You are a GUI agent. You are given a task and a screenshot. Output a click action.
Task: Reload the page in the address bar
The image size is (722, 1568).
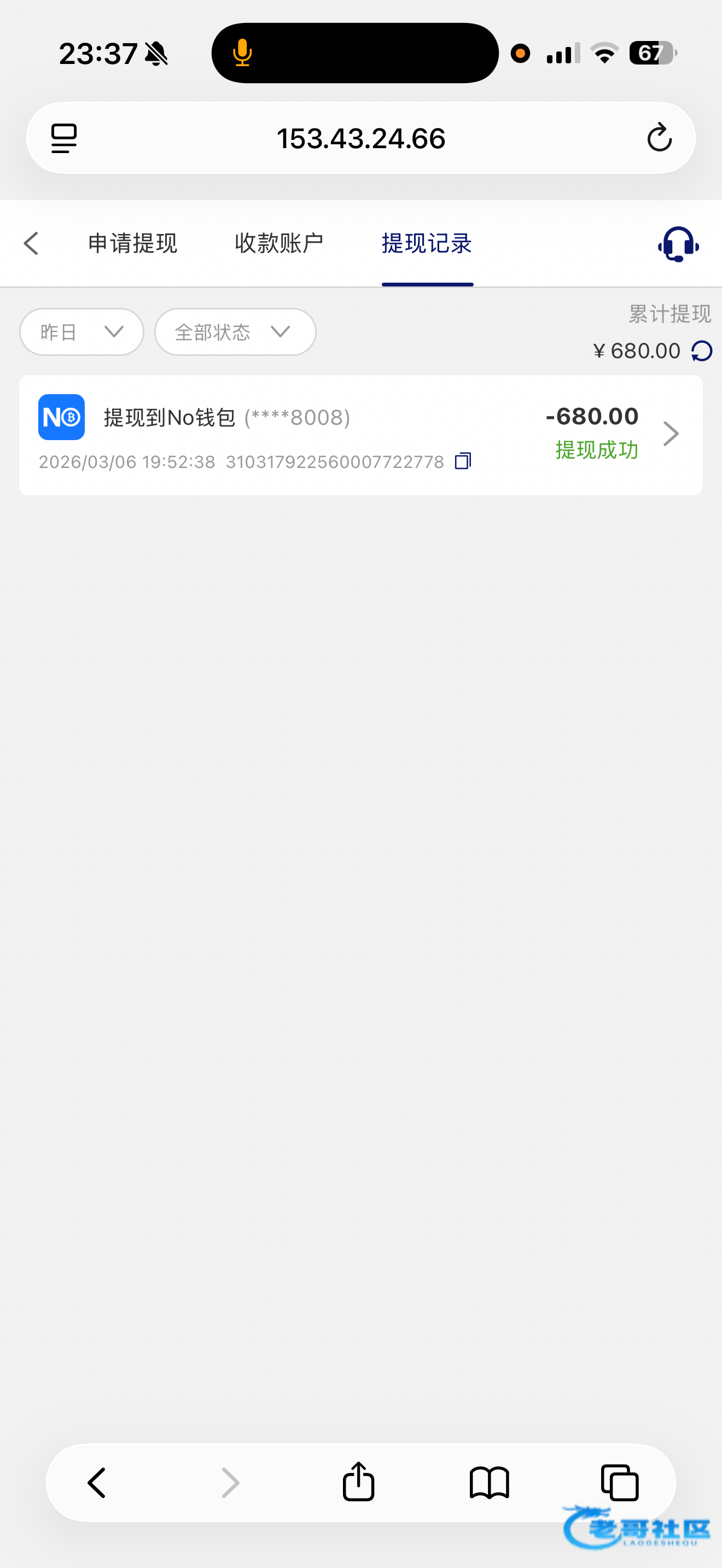tap(659, 138)
